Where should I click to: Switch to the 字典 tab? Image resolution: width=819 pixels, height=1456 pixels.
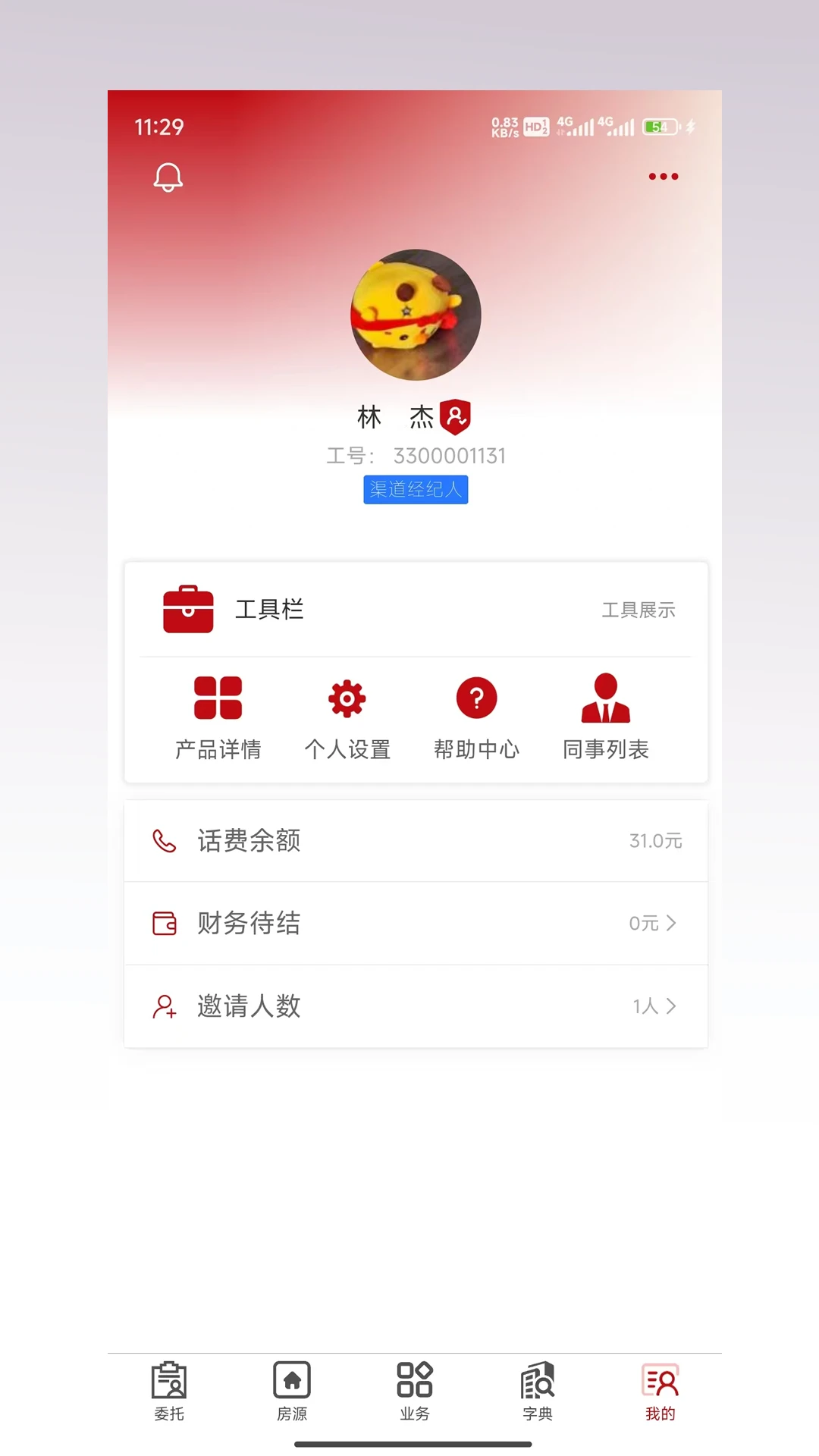(x=538, y=1392)
